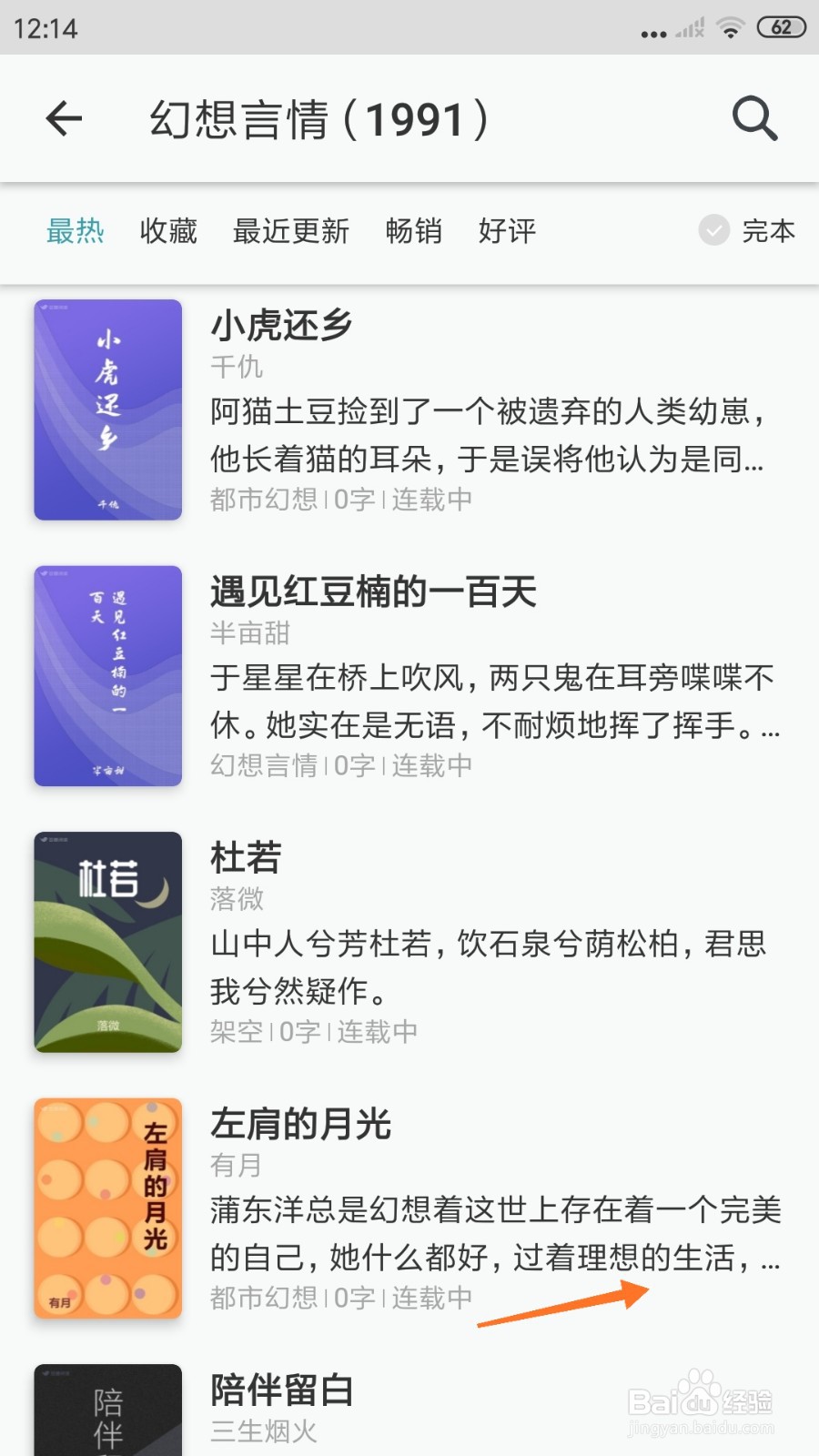Open the 遇见红豆楠的一百天 cover image
Screen dimensions: 819x1456
tap(106, 675)
